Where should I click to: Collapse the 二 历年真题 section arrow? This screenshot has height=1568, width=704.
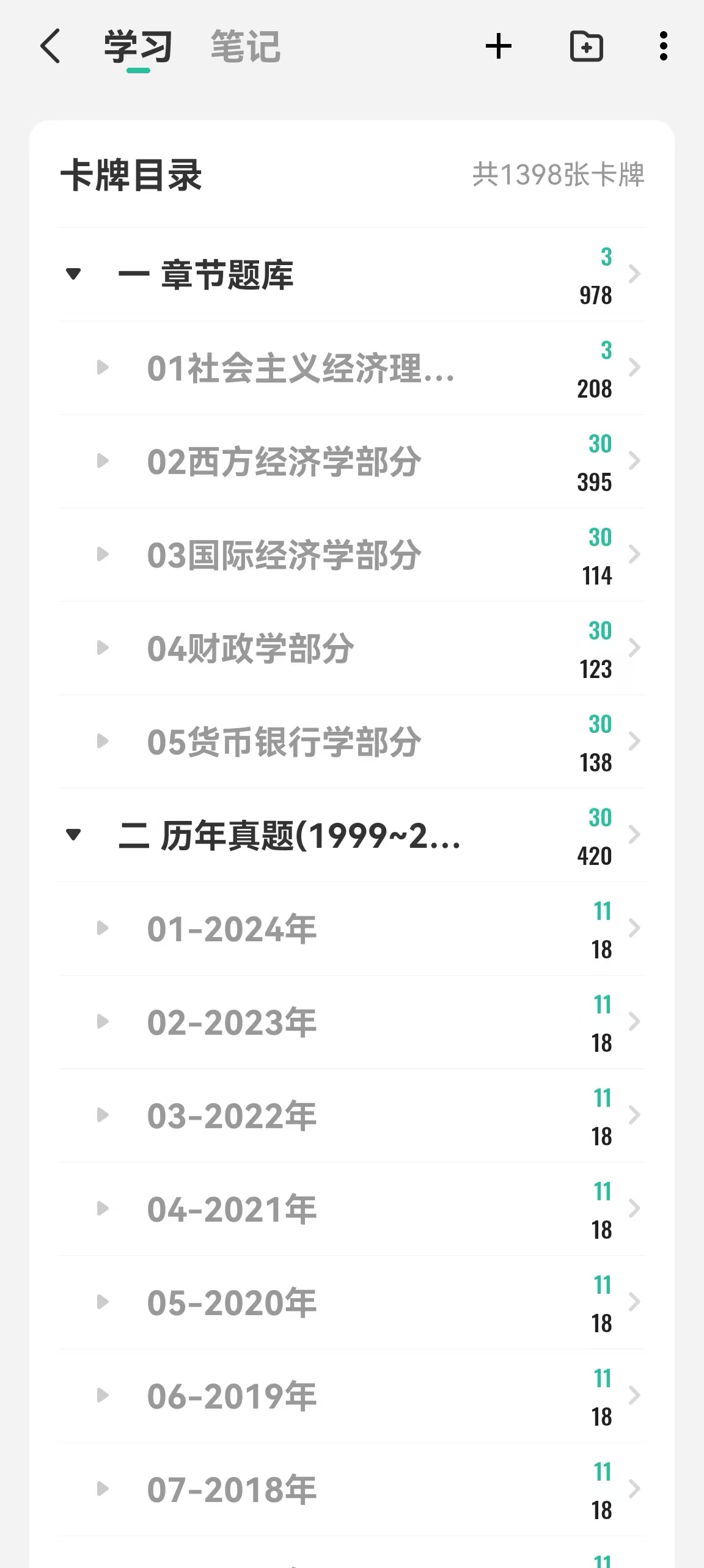pyautogui.click(x=73, y=834)
